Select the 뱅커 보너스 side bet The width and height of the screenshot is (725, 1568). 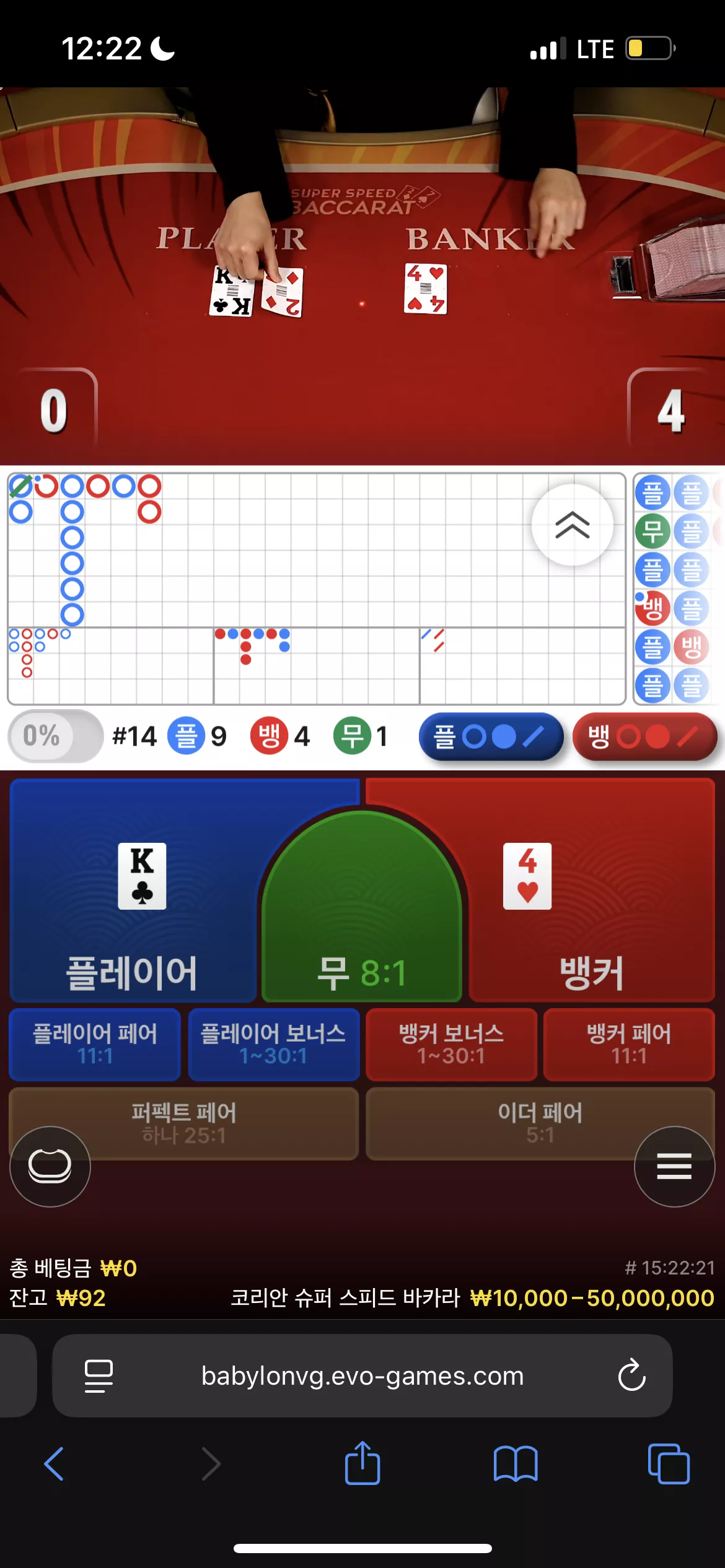(451, 1044)
